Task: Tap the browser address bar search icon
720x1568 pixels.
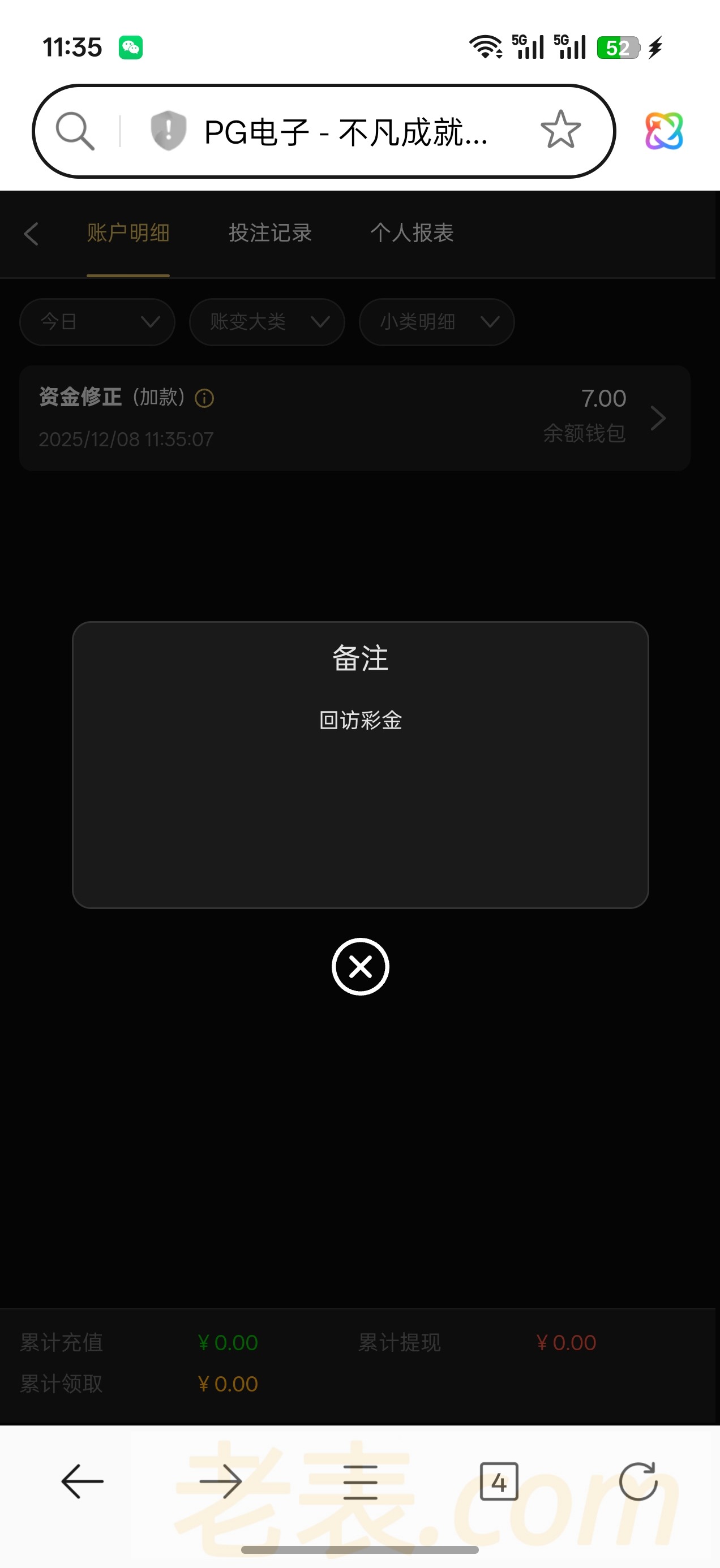Action: [75, 131]
